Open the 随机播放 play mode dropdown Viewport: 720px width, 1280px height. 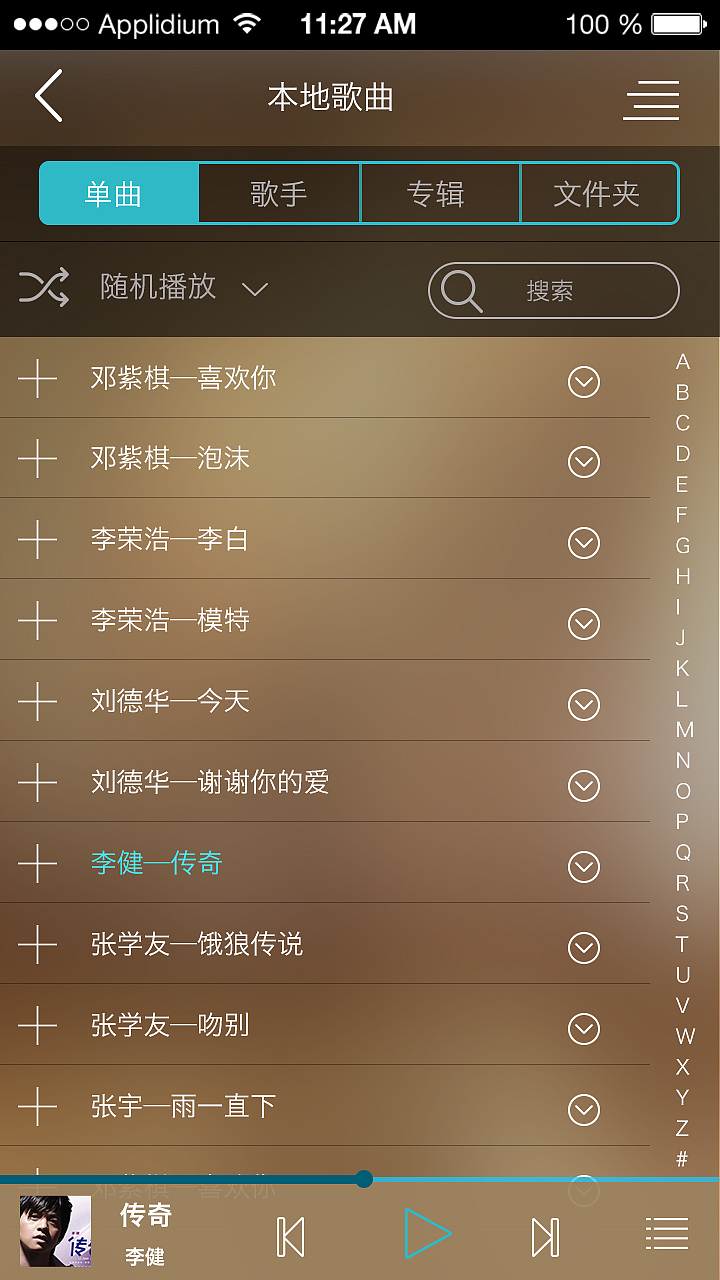(255, 290)
